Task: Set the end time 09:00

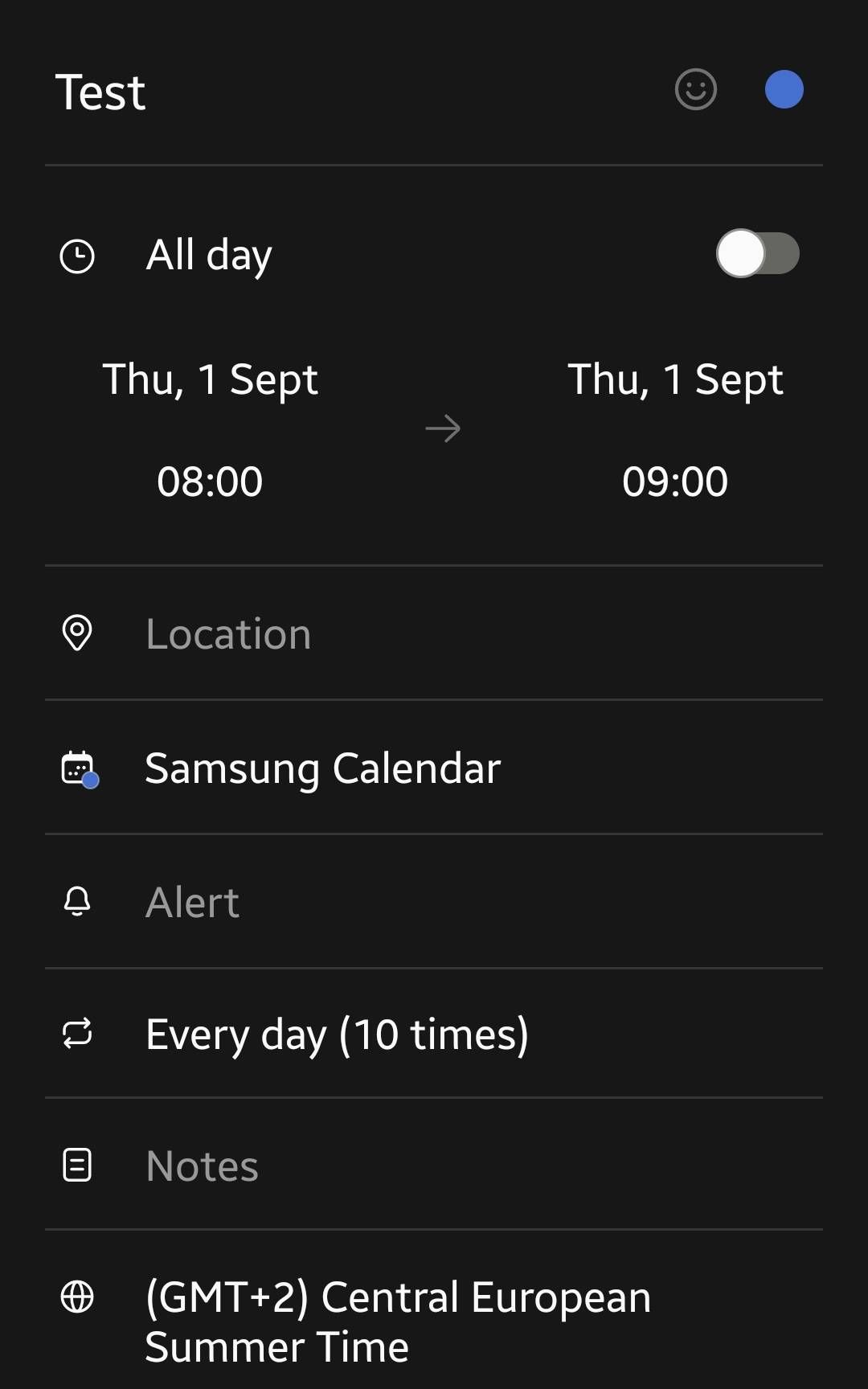Action: pyautogui.click(x=674, y=481)
